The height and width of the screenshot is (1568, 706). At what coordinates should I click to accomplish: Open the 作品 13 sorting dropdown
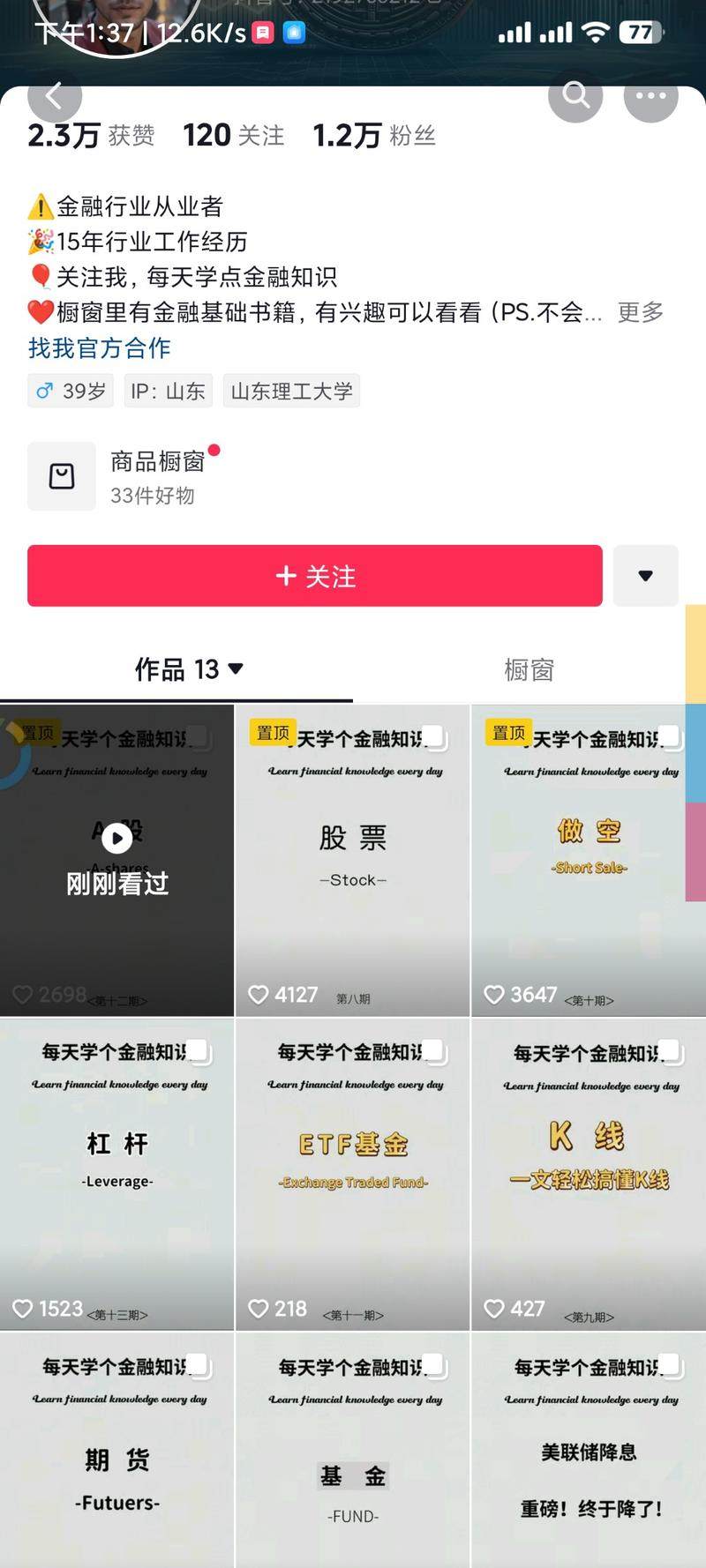click(189, 669)
